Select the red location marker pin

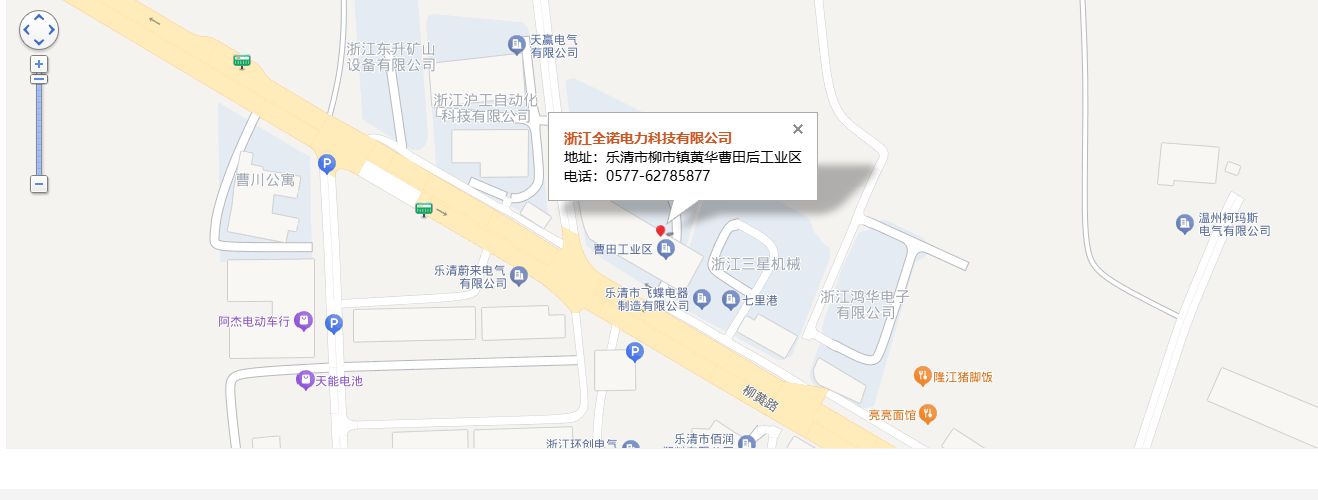click(x=660, y=231)
